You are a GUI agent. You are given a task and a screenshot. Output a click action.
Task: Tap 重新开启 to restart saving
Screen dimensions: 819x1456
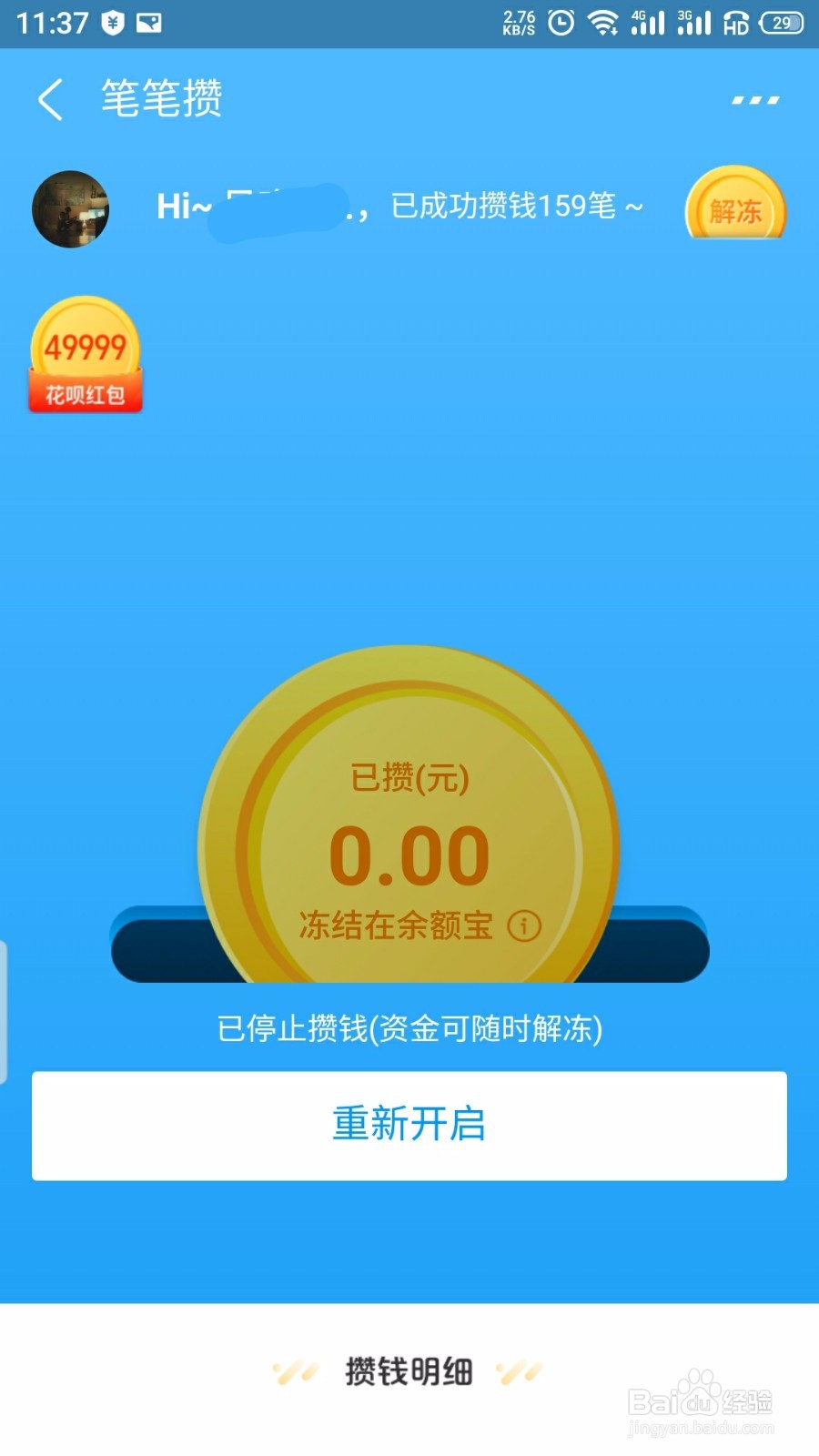click(409, 1125)
